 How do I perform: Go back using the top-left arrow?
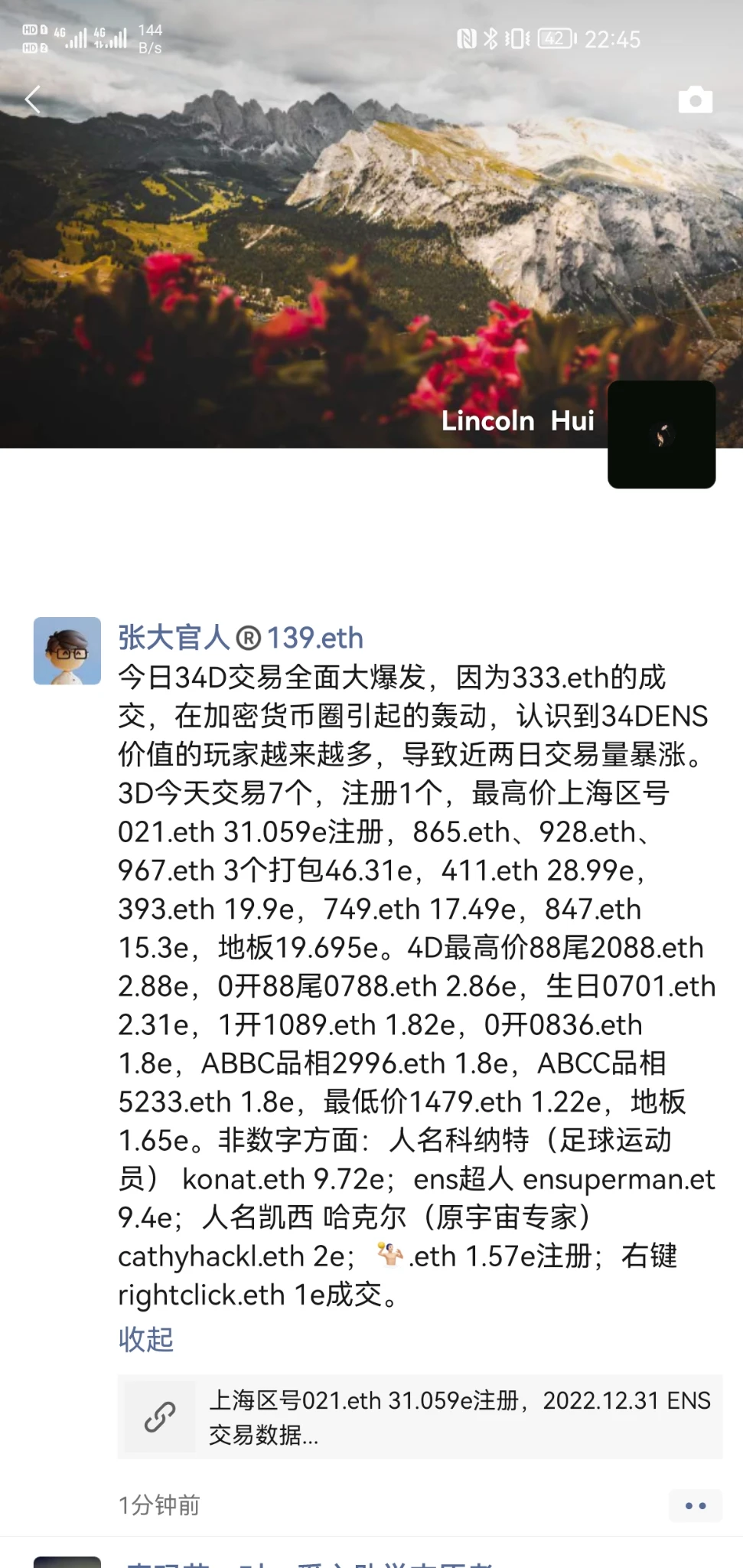coord(32,100)
